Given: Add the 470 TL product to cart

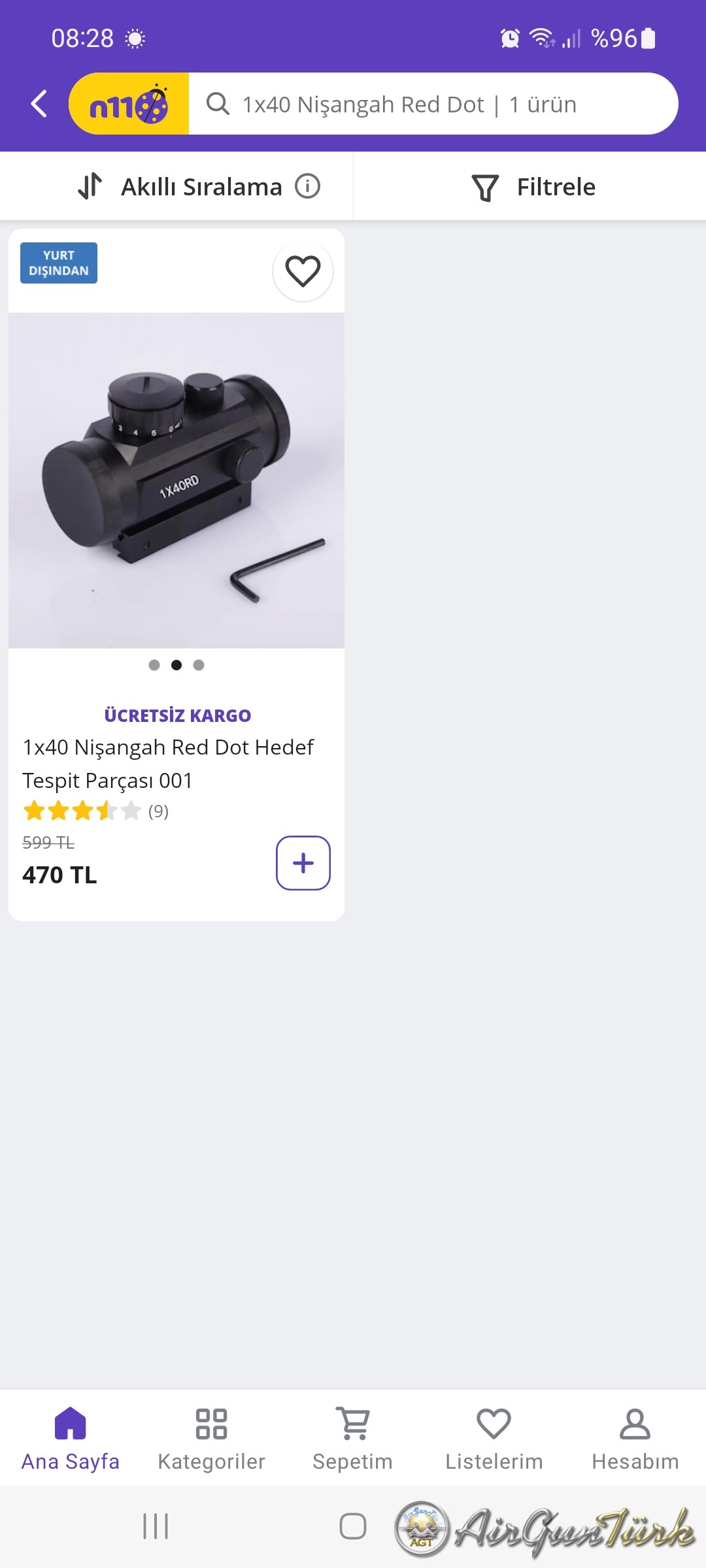Looking at the screenshot, I should tap(303, 863).
